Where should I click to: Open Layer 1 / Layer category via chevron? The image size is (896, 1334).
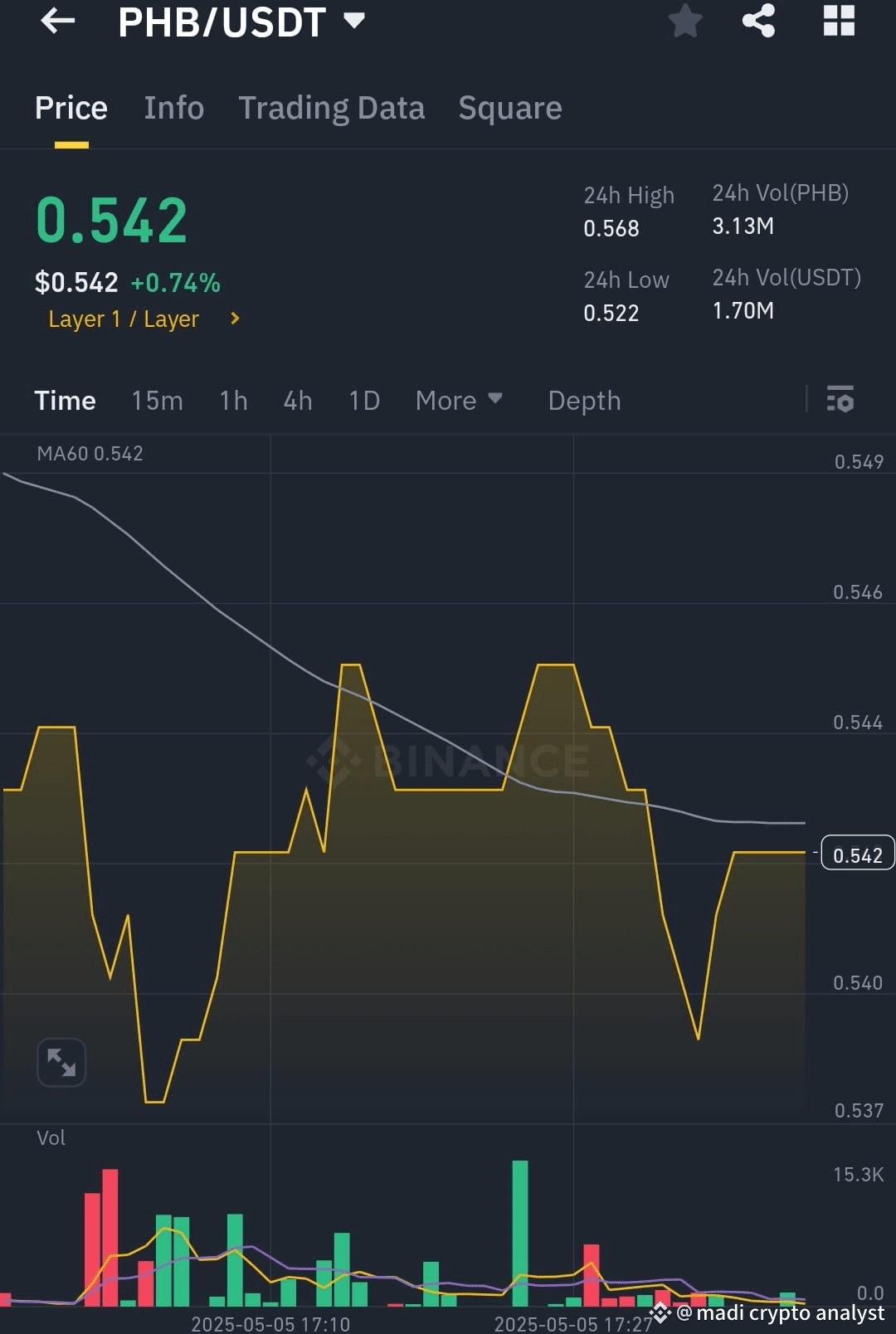tap(235, 319)
